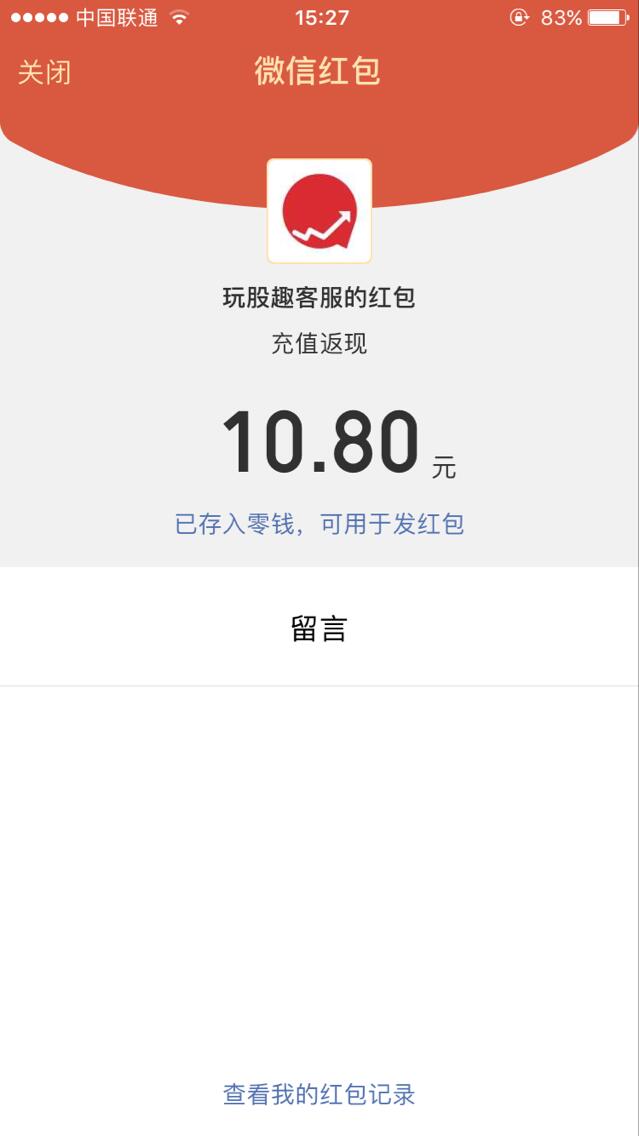This screenshot has width=639, height=1136.
Task: Open 查看我的红包记录 link
Action: [x=319, y=1094]
